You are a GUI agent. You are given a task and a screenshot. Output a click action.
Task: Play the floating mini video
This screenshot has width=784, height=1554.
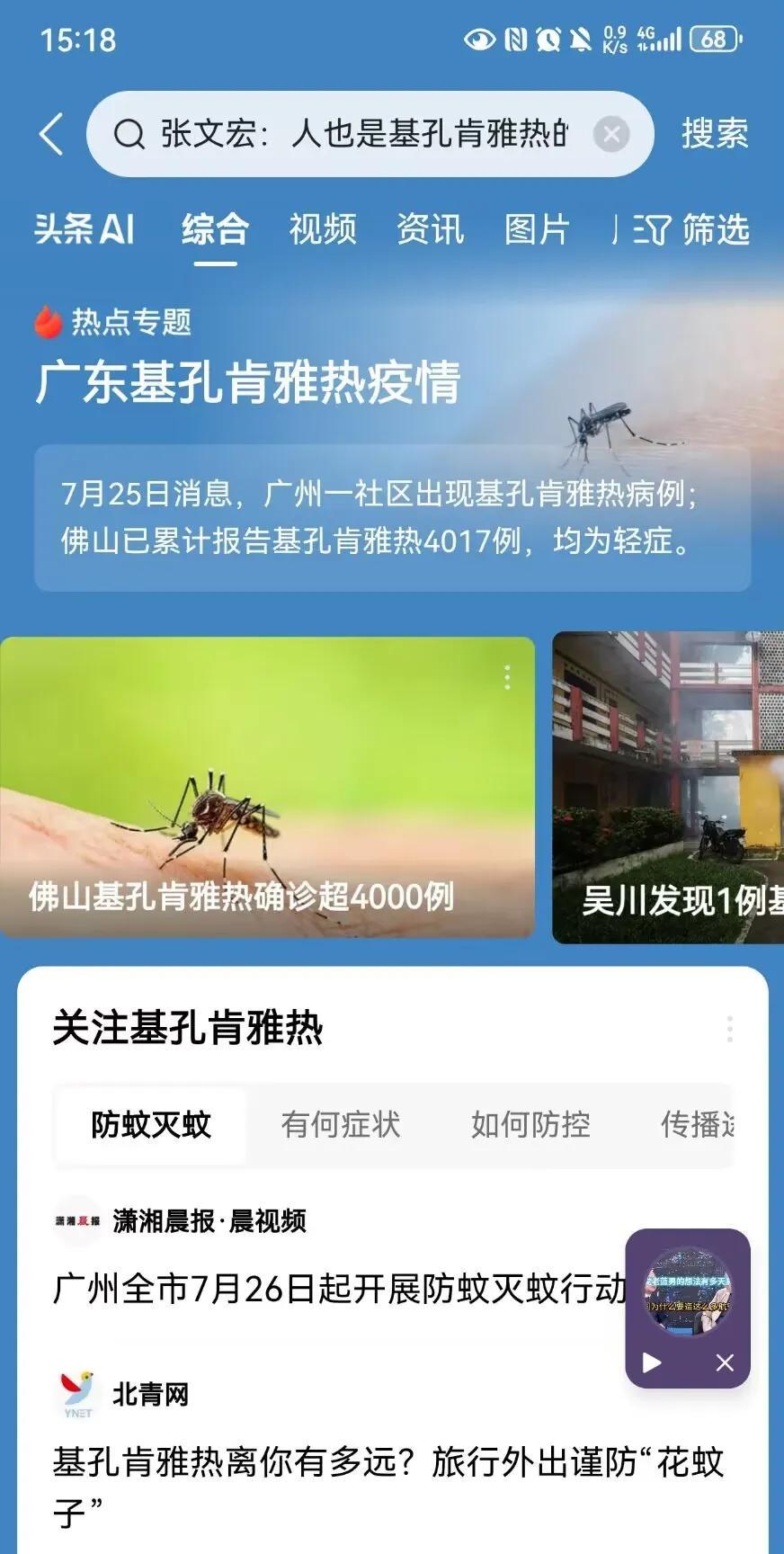click(x=652, y=1362)
